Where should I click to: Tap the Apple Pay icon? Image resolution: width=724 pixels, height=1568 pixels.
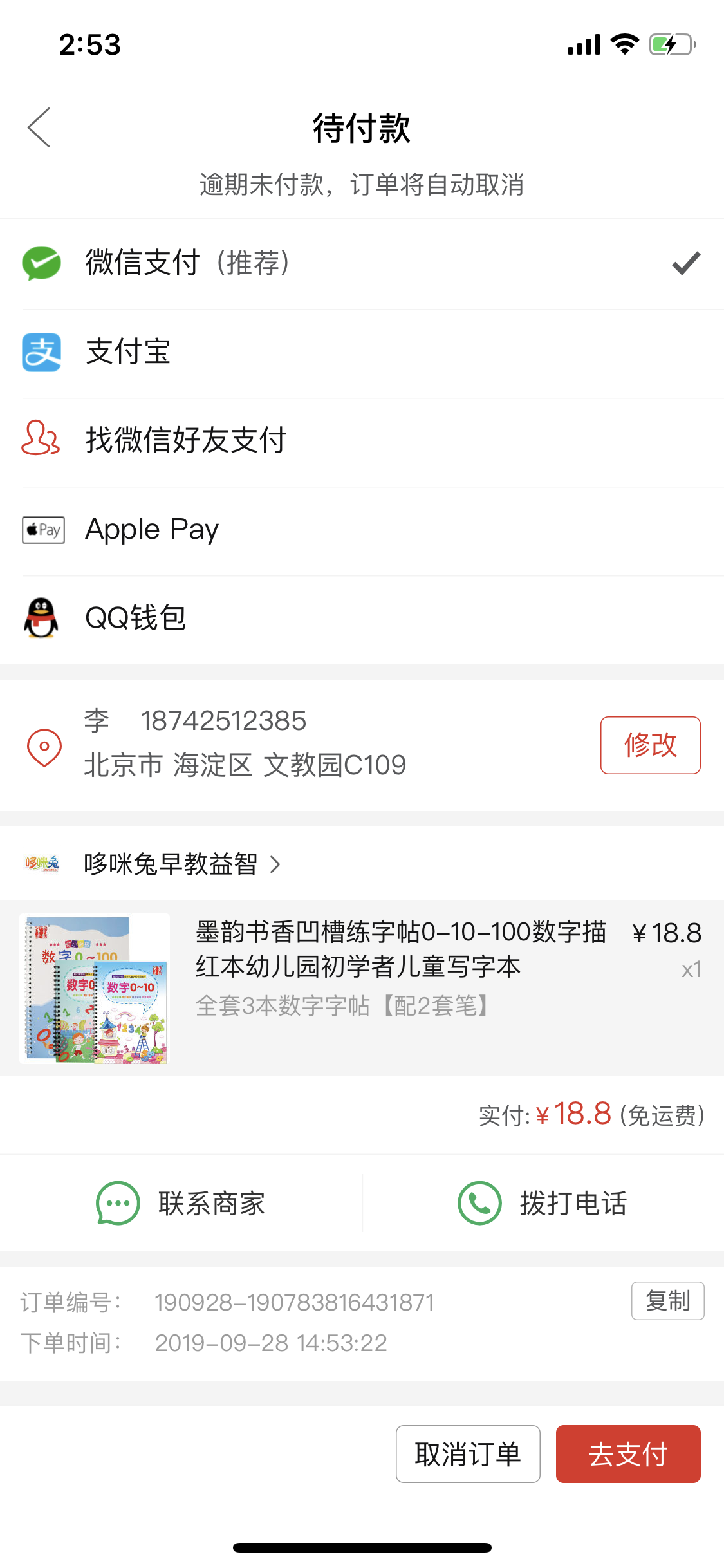click(42, 530)
